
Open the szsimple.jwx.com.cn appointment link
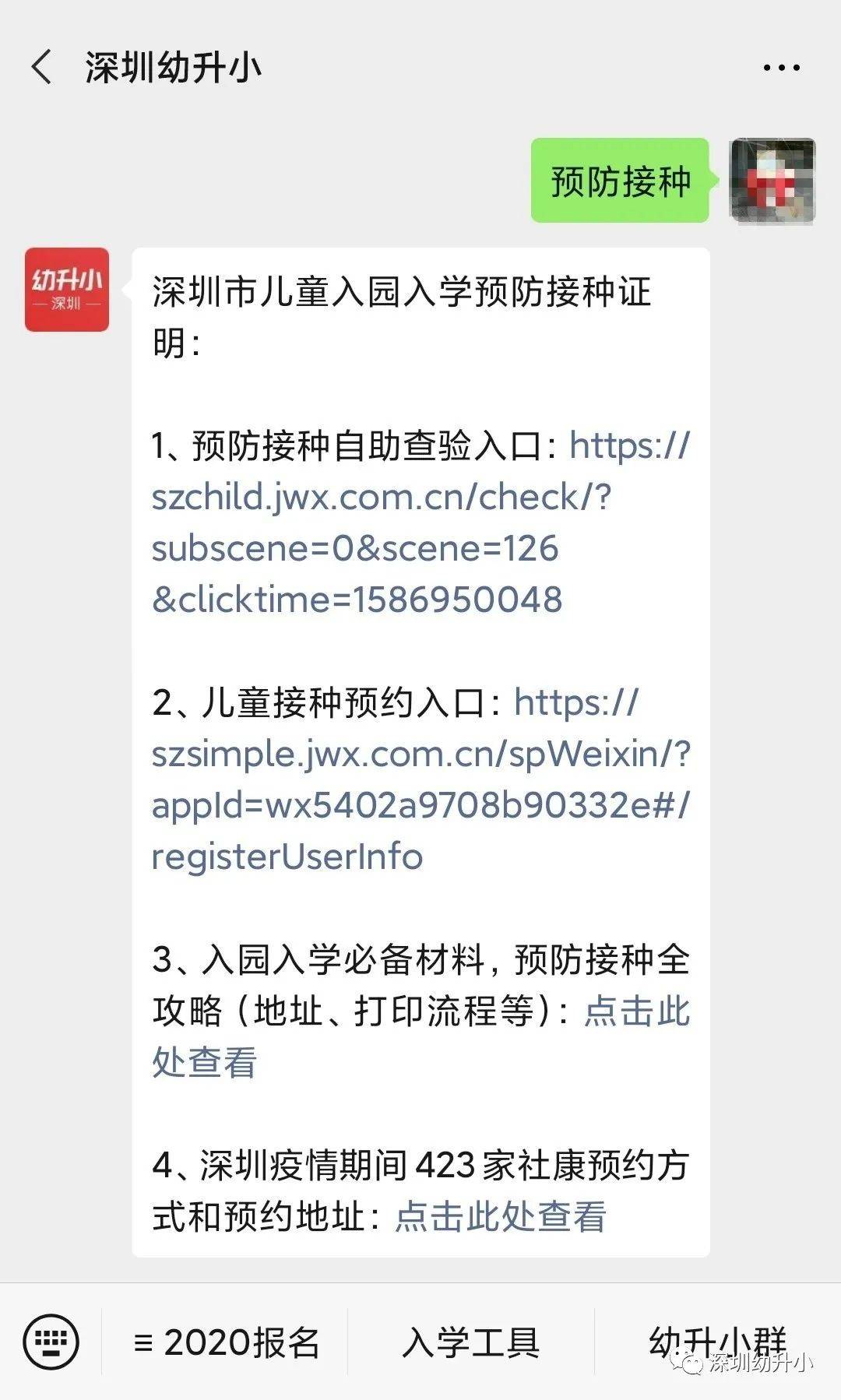point(420,780)
